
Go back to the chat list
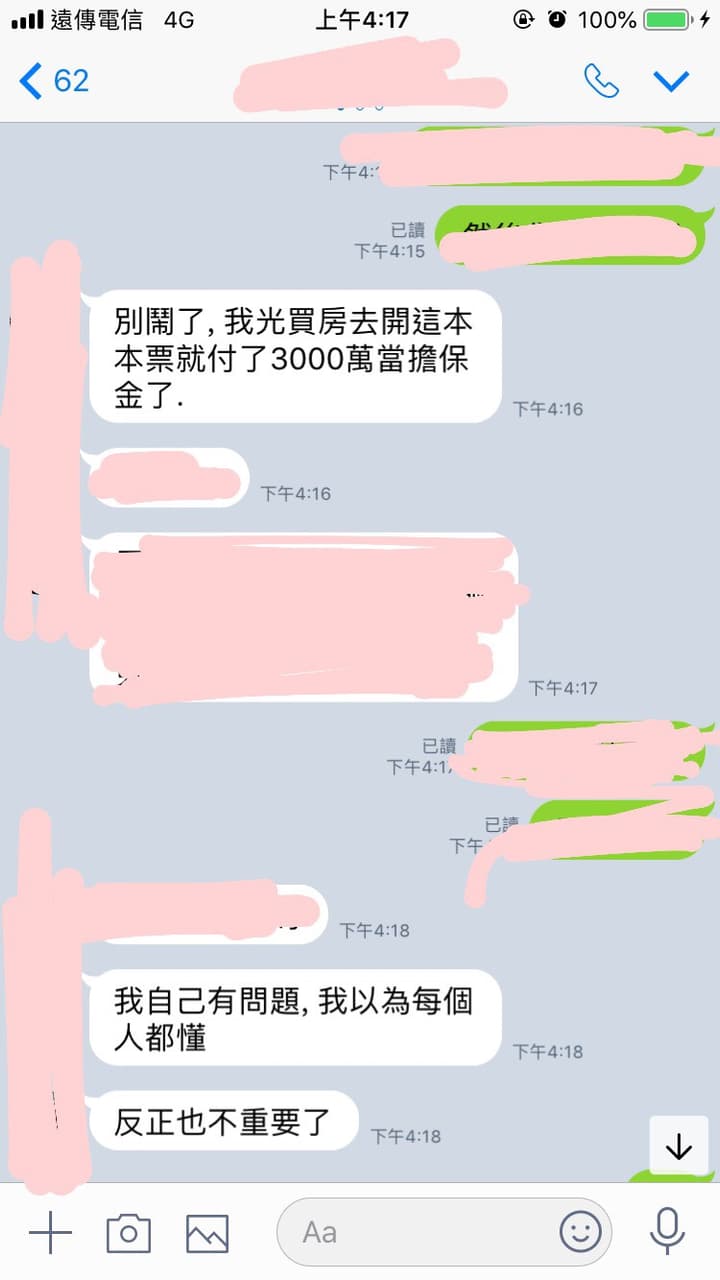tap(54, 81)
